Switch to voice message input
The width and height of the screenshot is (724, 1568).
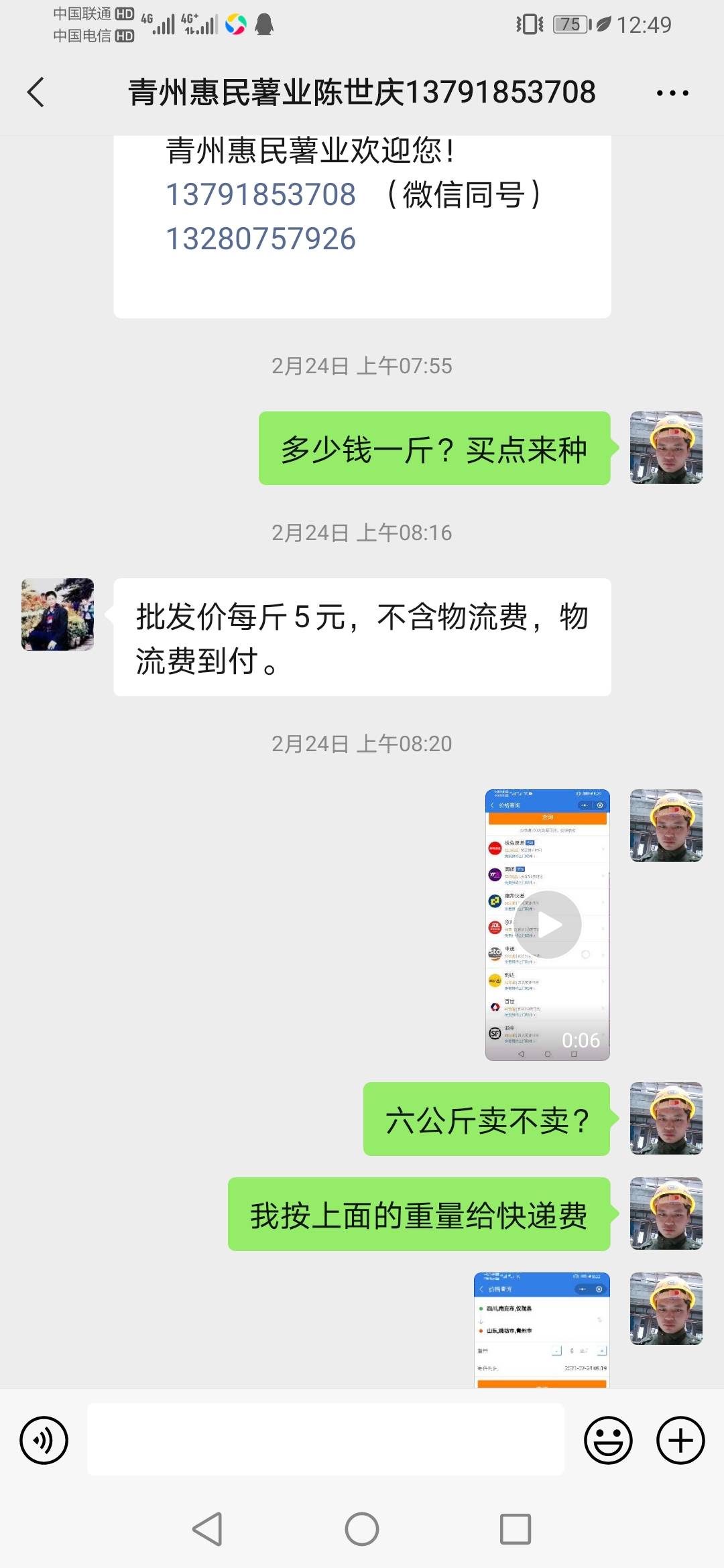click(44, 1440)
